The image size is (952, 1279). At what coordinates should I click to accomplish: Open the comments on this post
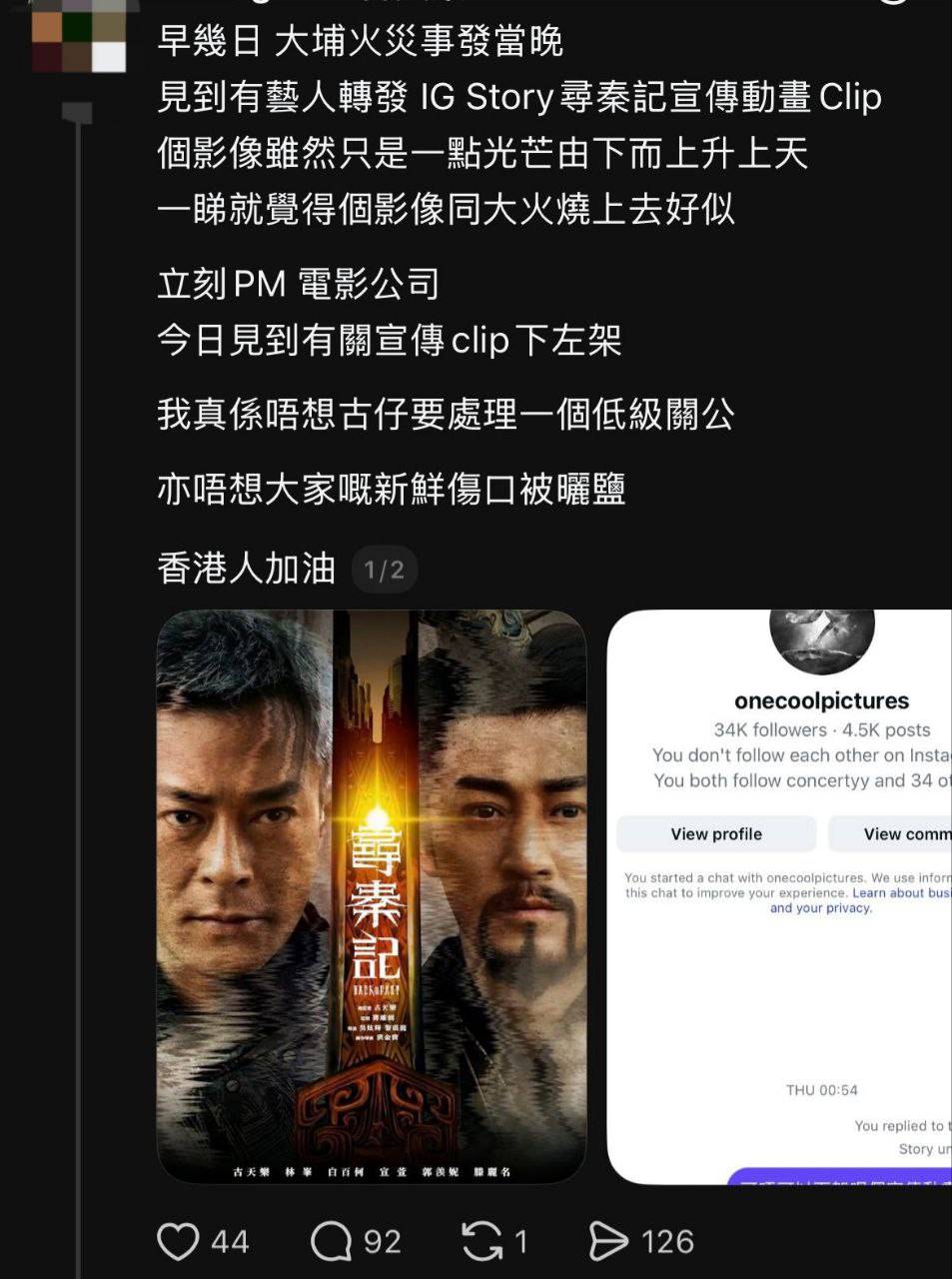(332, 1242)
